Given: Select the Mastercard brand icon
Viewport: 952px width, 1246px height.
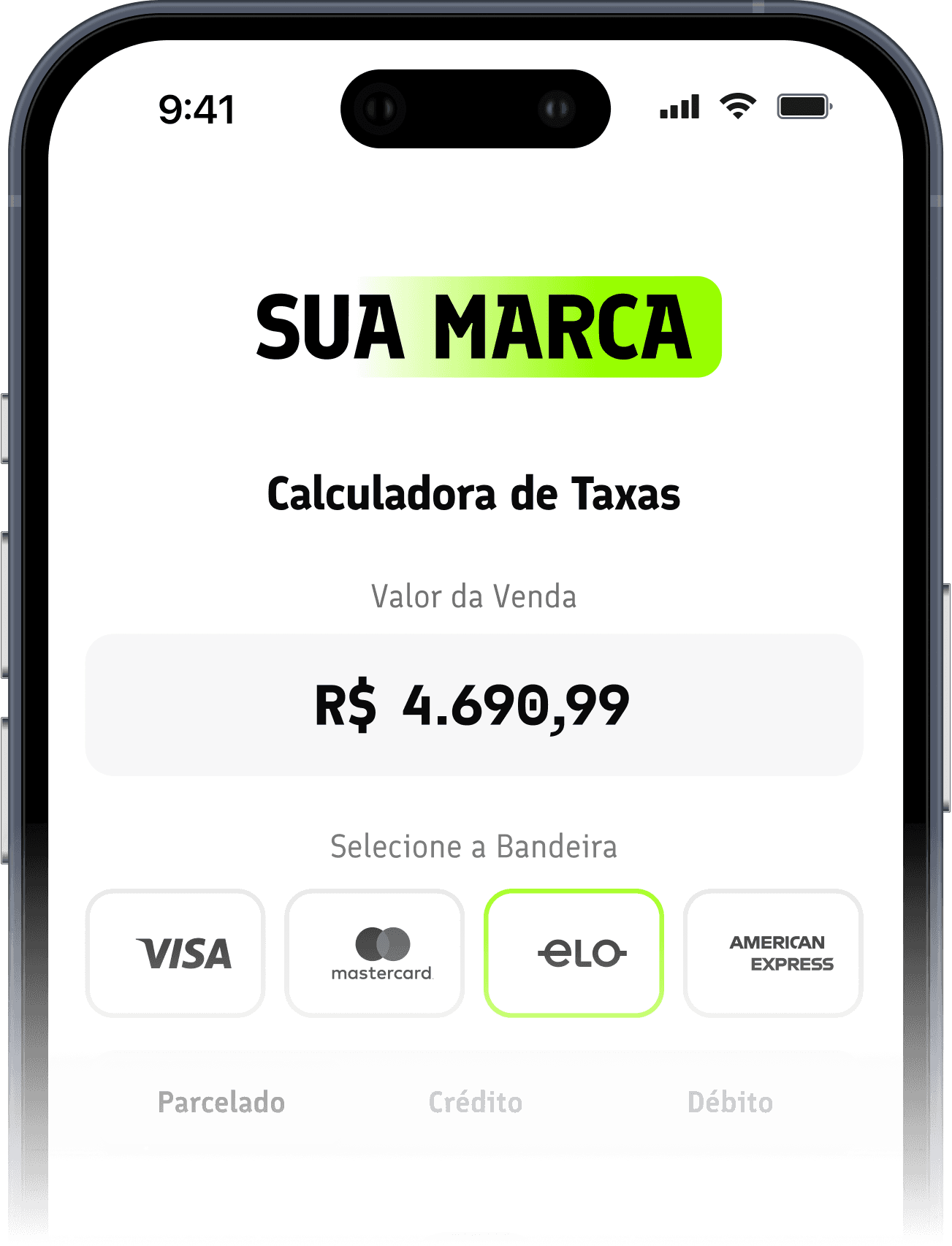Looking at the screenshot, I should click(x=374, y=952).
